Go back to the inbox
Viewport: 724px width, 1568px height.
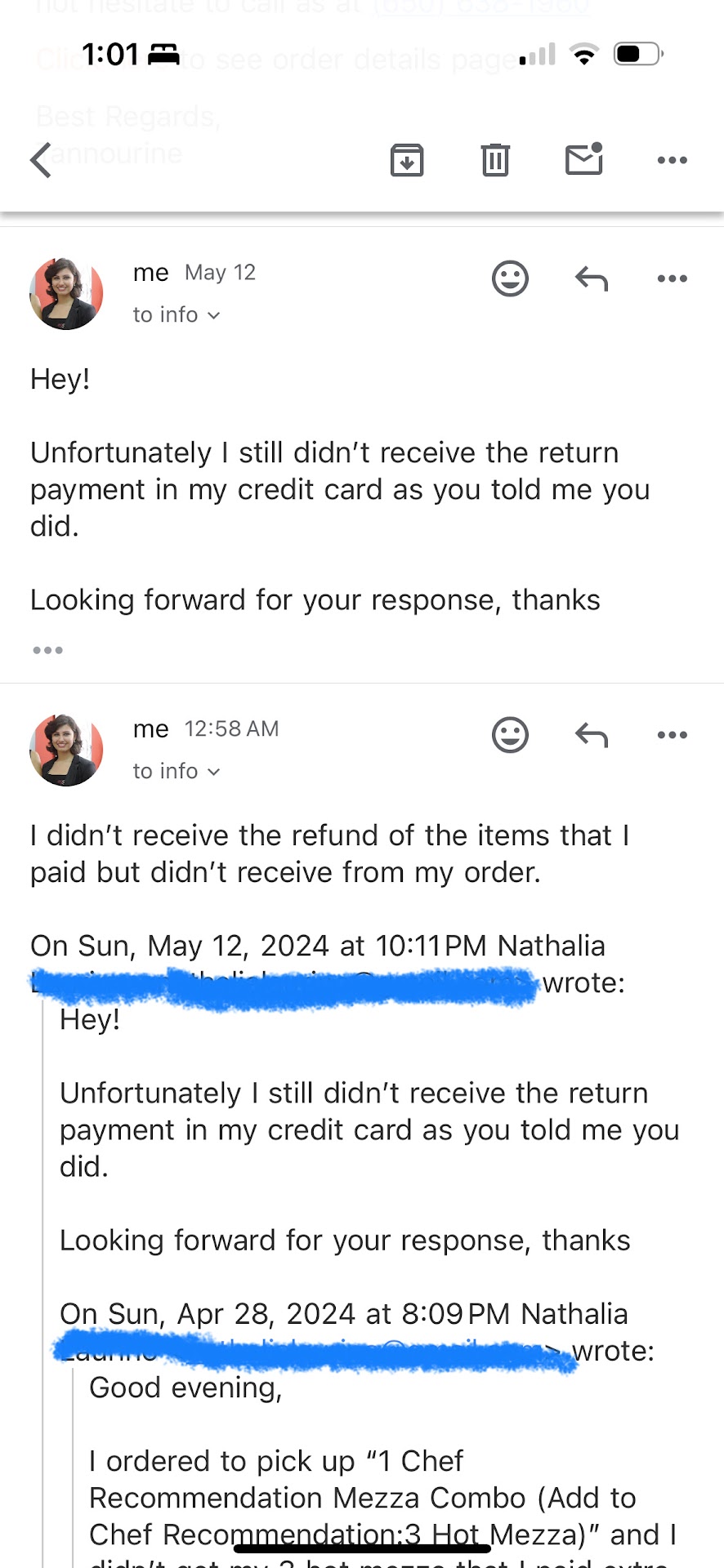coord(41,160)
